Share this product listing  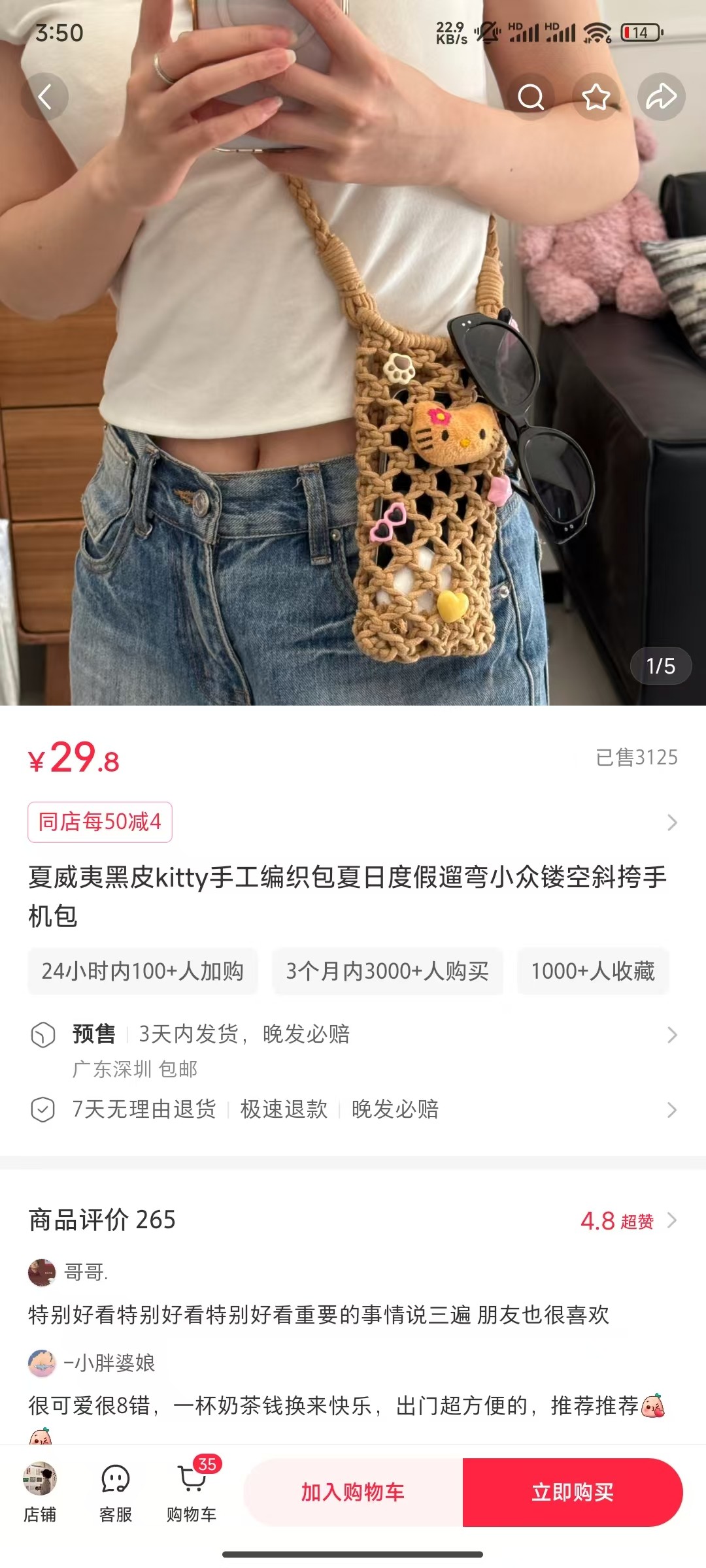661,97
